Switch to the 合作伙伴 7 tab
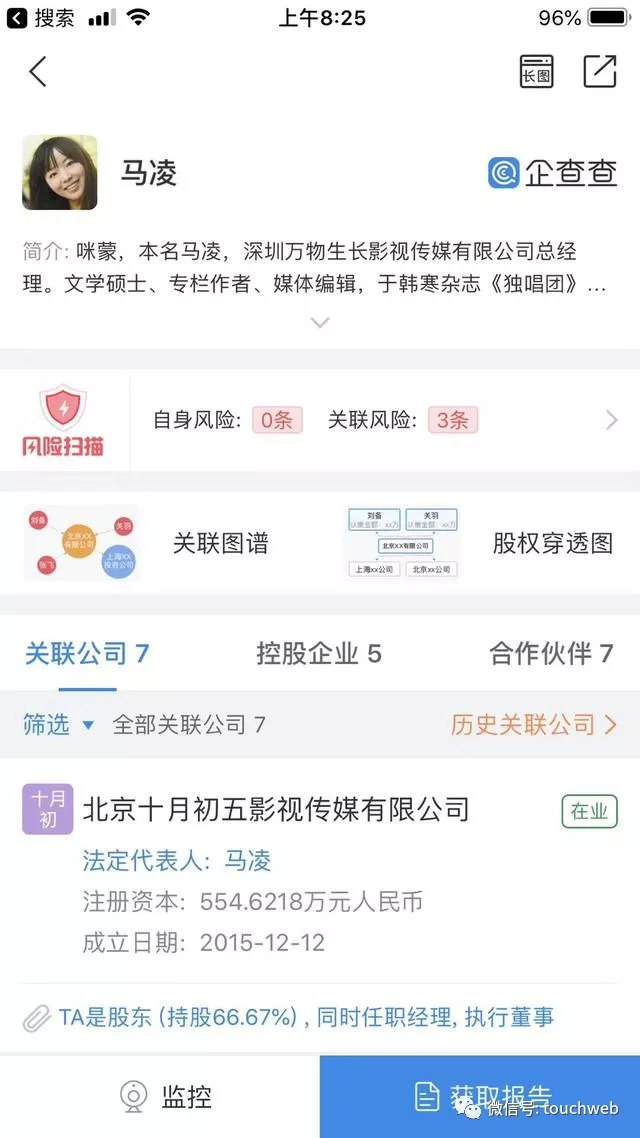The image size is (640, 1138). pos(550,654)
